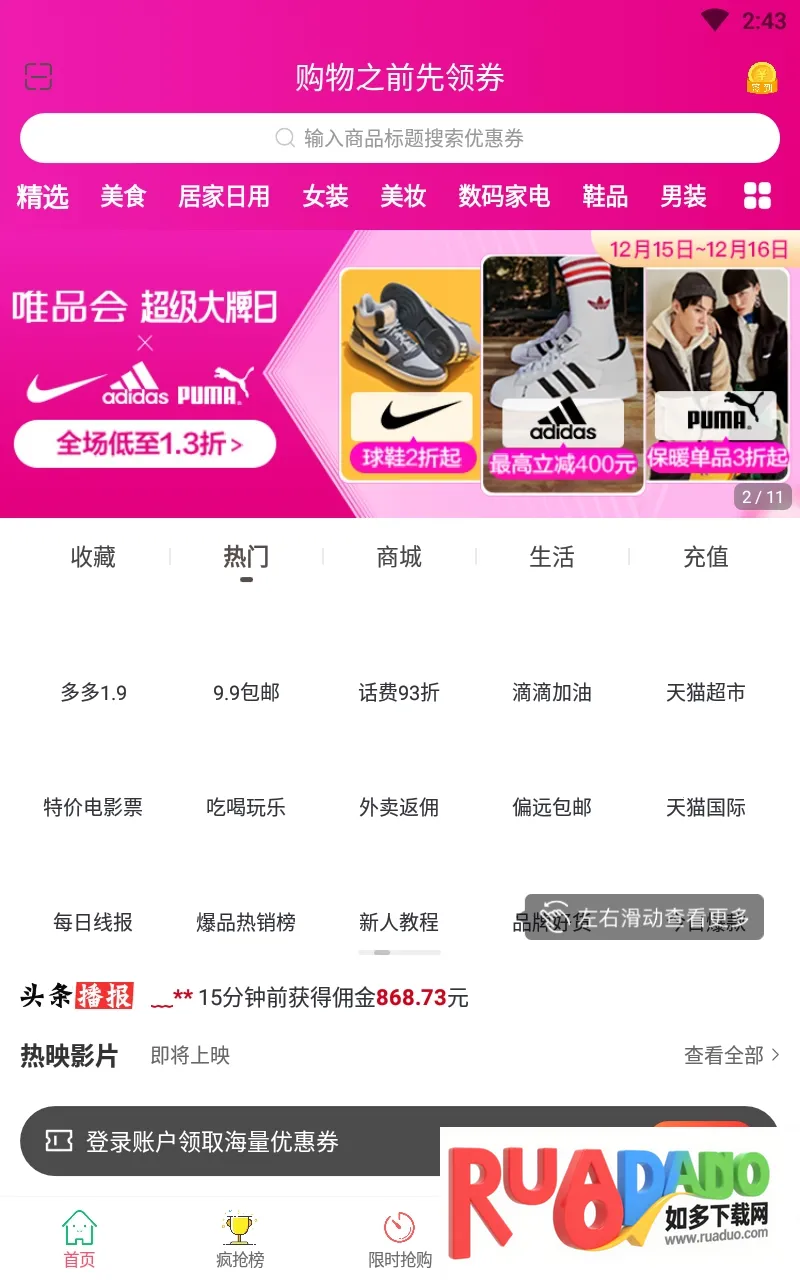Tap the coupon search box
The height and width of the screenshot is (1280, 800).
tap(400, 138)
